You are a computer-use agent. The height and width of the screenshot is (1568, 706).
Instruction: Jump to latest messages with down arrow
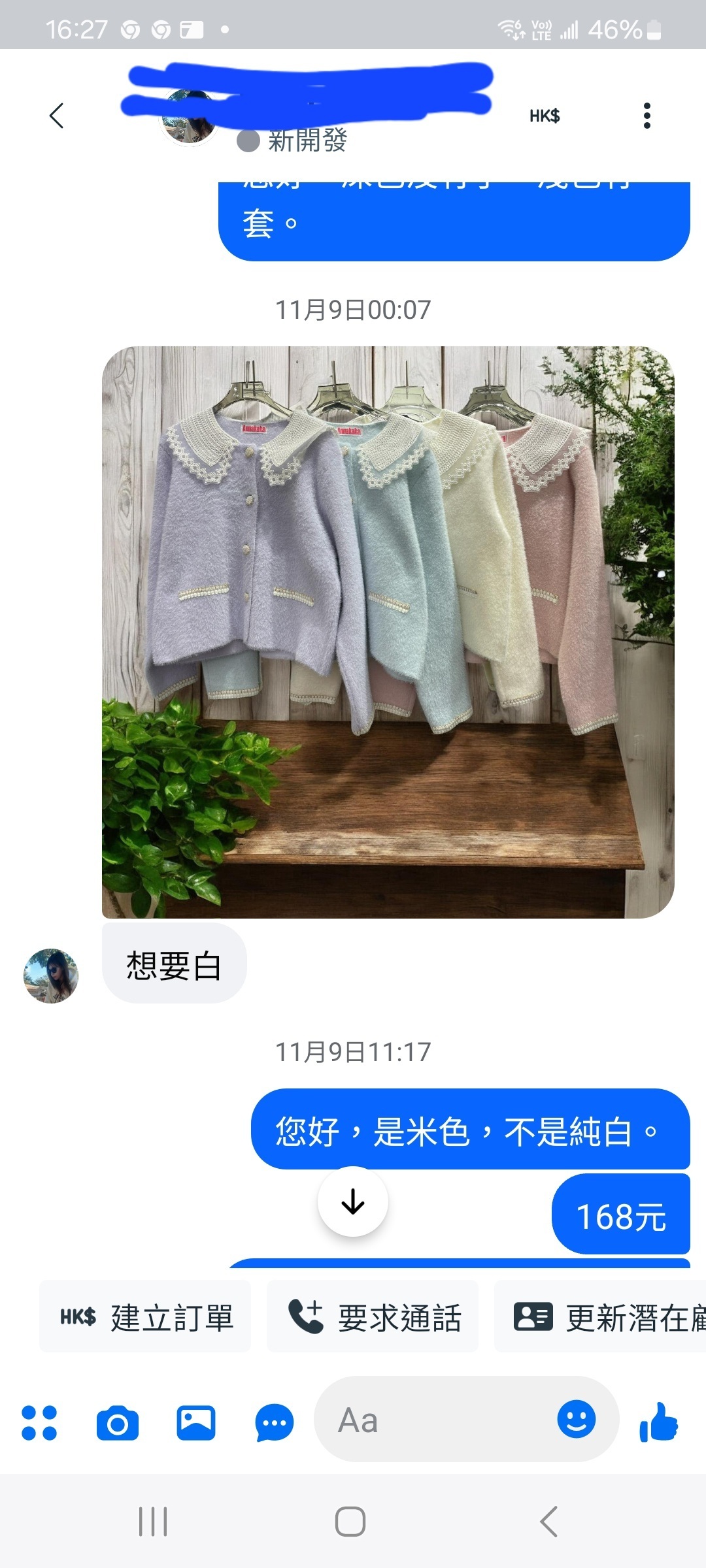[x=353, y=1201]
